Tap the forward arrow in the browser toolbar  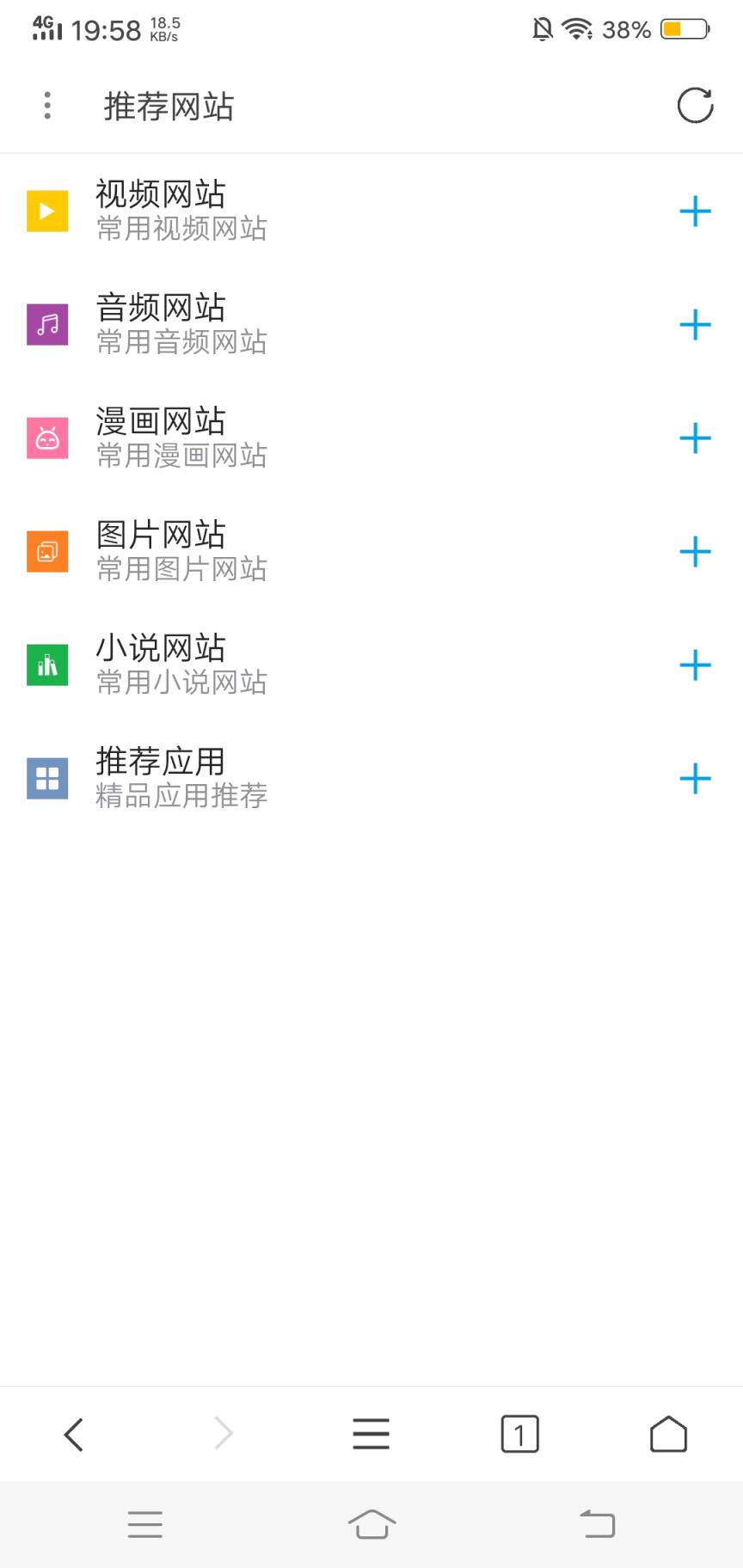(x=223, y=1433)
